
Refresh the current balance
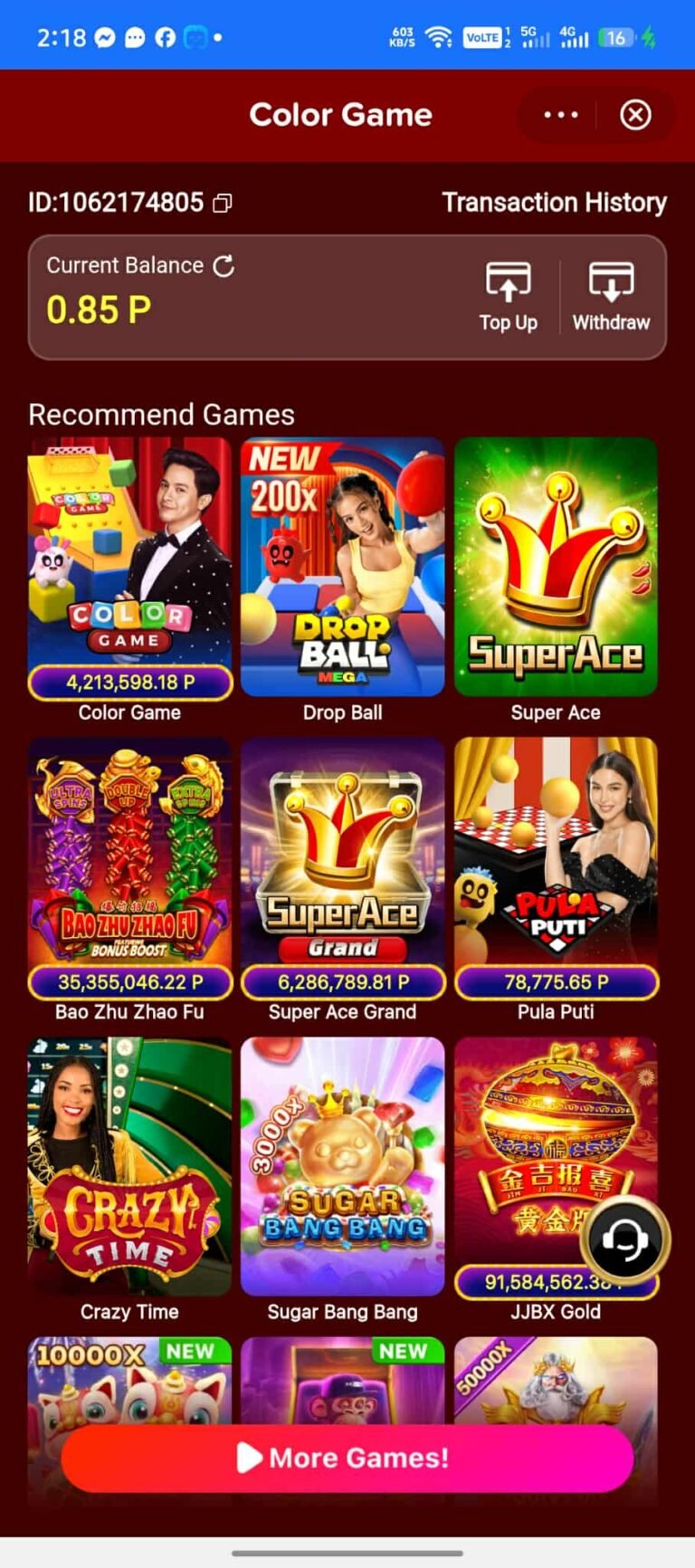point(224,265)
